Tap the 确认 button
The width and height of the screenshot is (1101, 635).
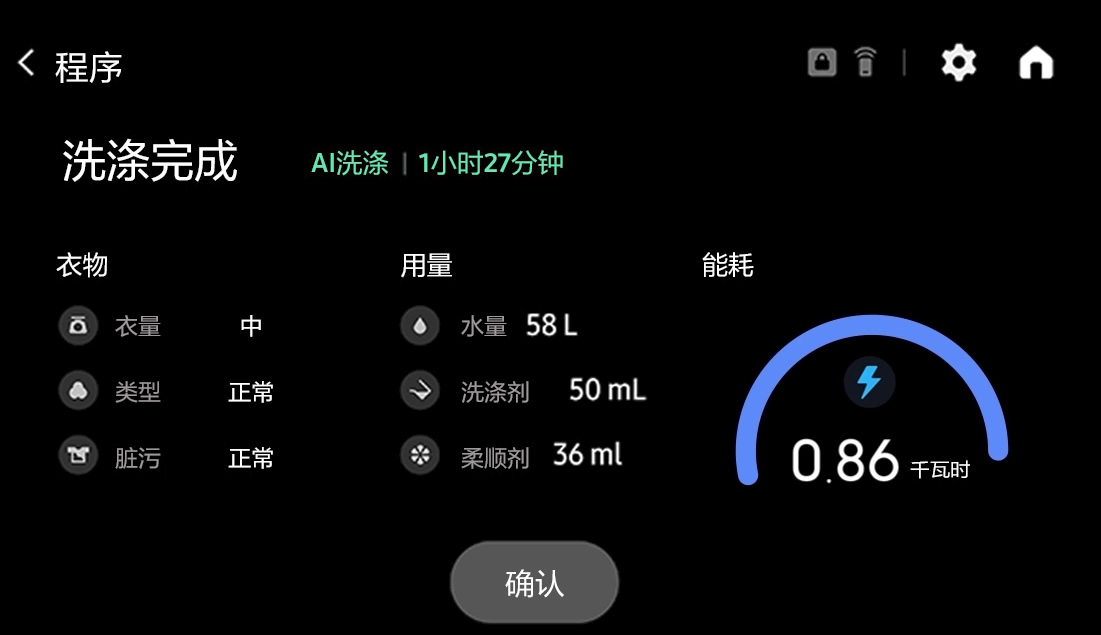coord(534,583)
